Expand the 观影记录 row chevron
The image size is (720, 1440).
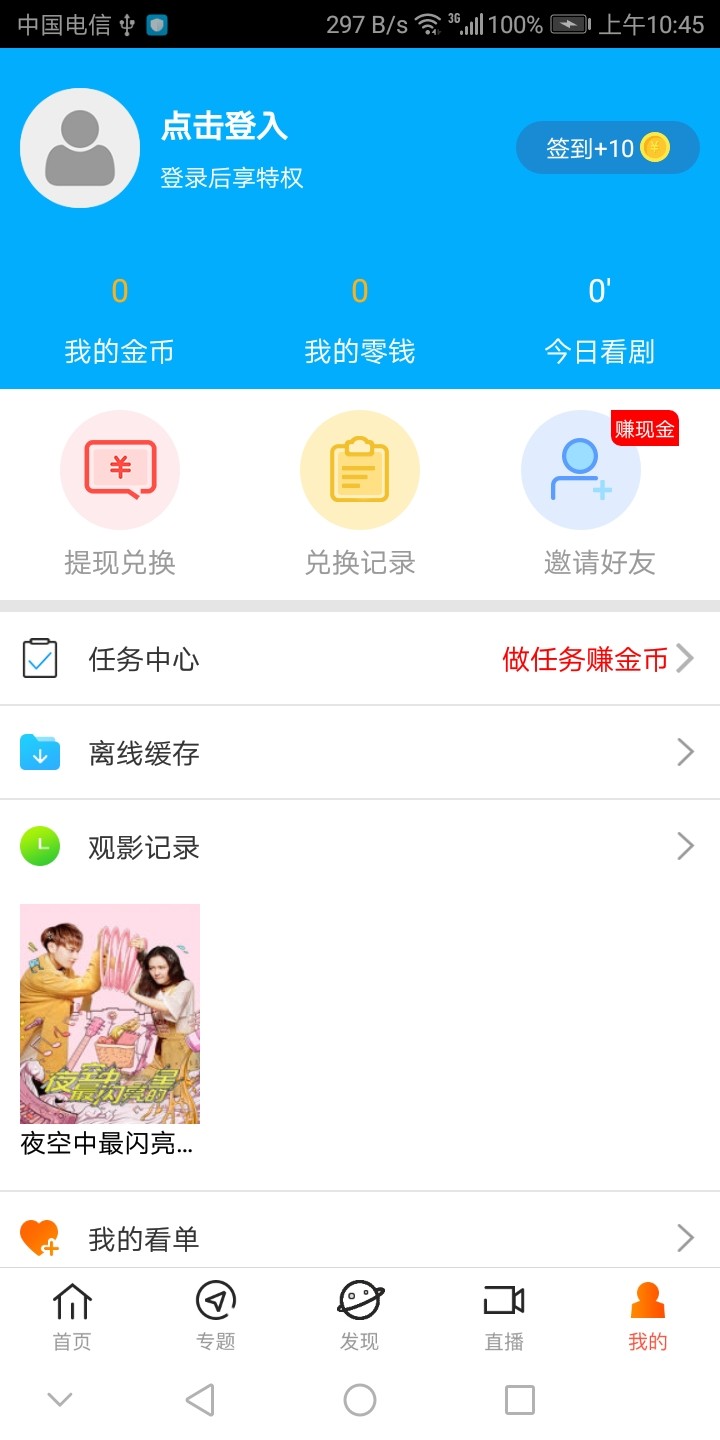(x=685, y=845)
